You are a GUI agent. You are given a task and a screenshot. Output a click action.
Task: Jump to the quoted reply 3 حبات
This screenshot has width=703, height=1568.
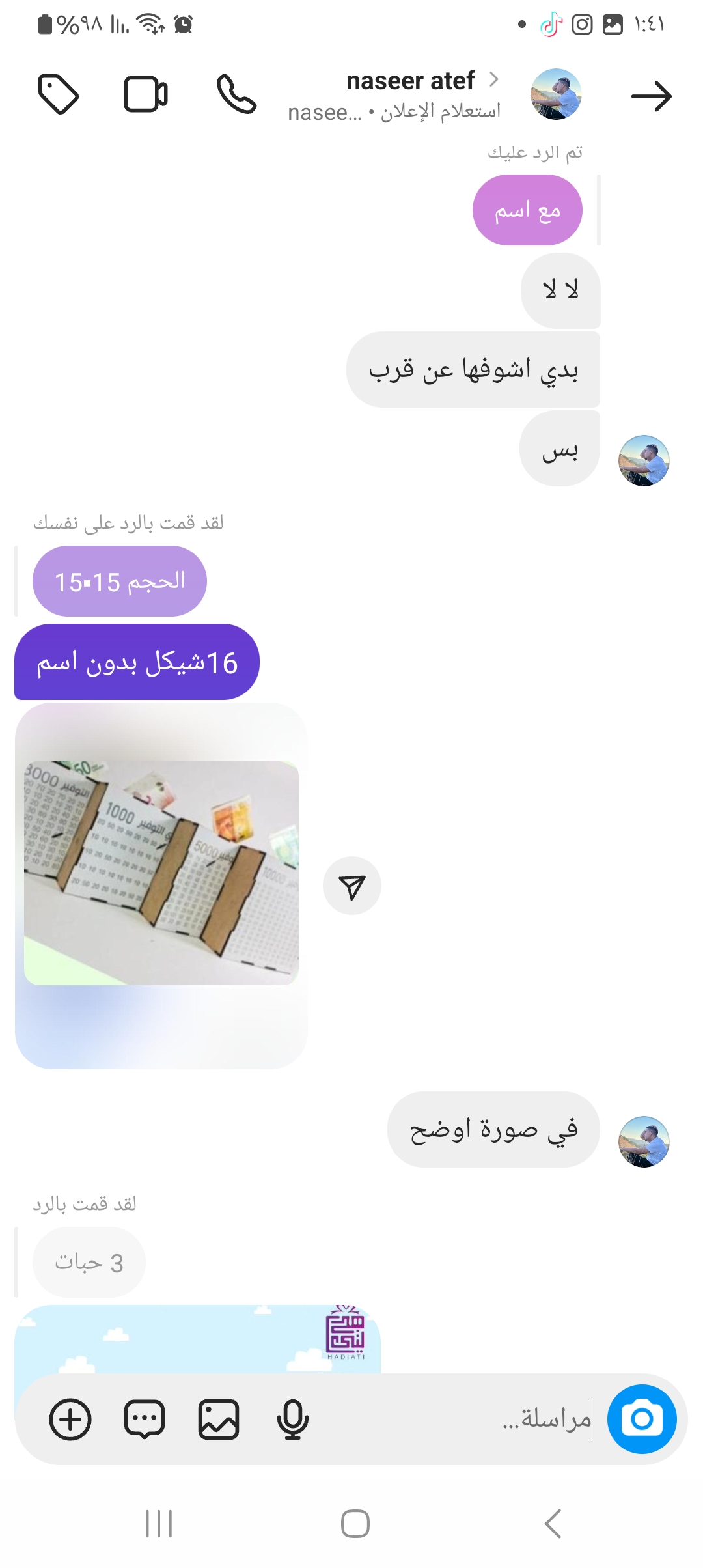[89, 1263]
